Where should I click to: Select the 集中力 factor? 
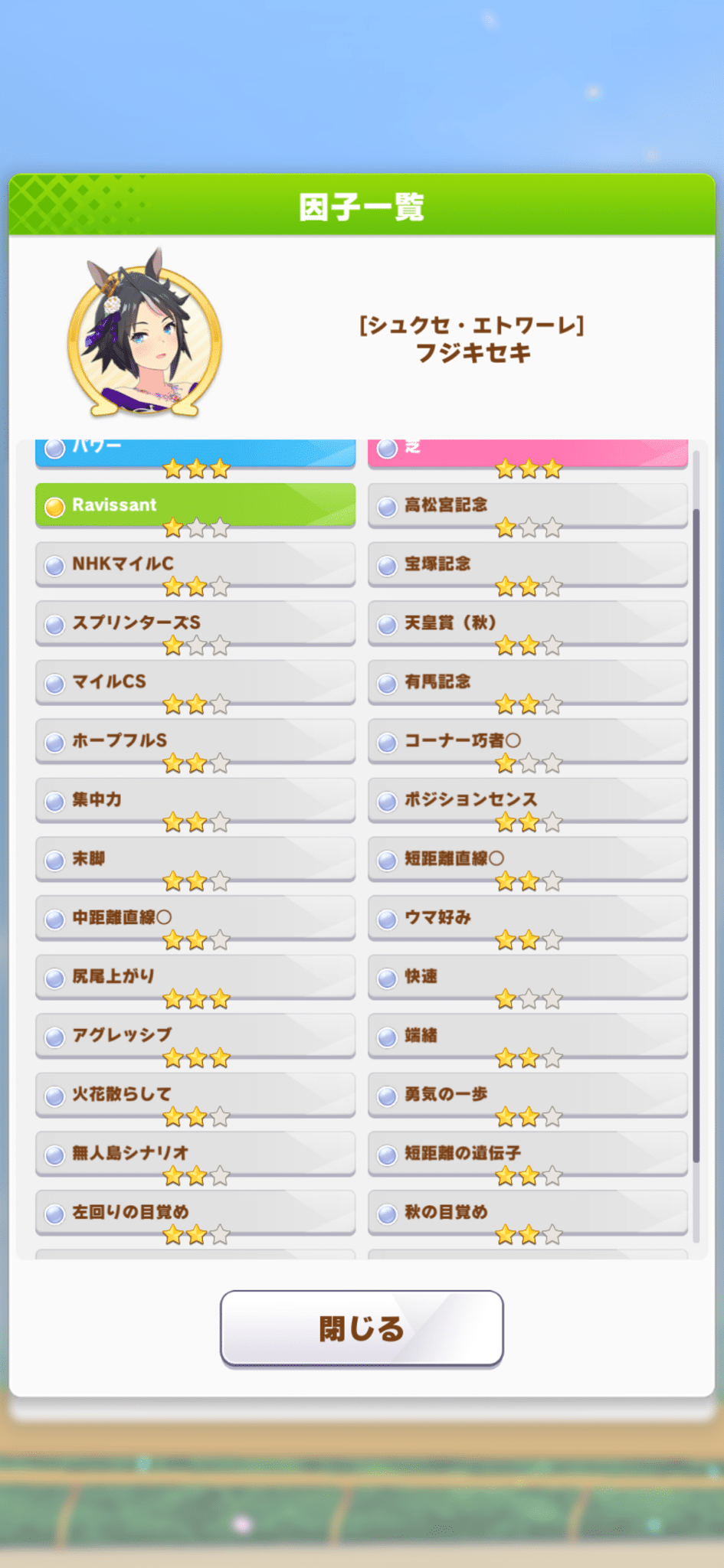click(195, 800)
